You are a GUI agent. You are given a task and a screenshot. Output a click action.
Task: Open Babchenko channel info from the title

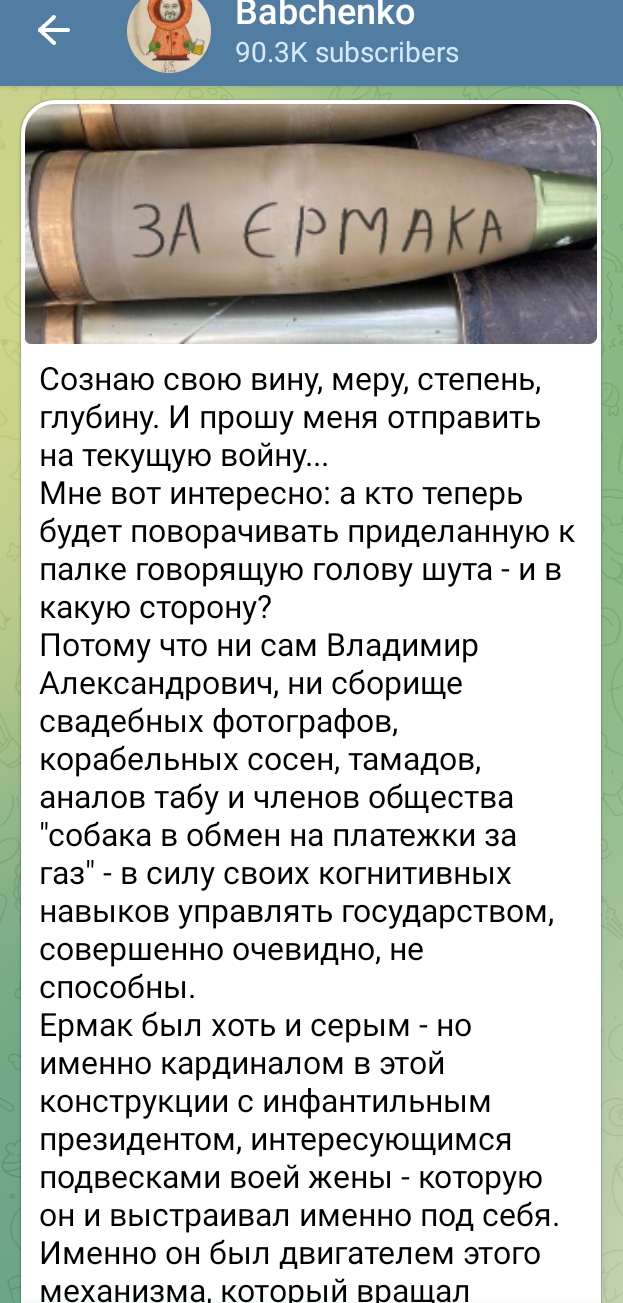(x=324, y=14)
